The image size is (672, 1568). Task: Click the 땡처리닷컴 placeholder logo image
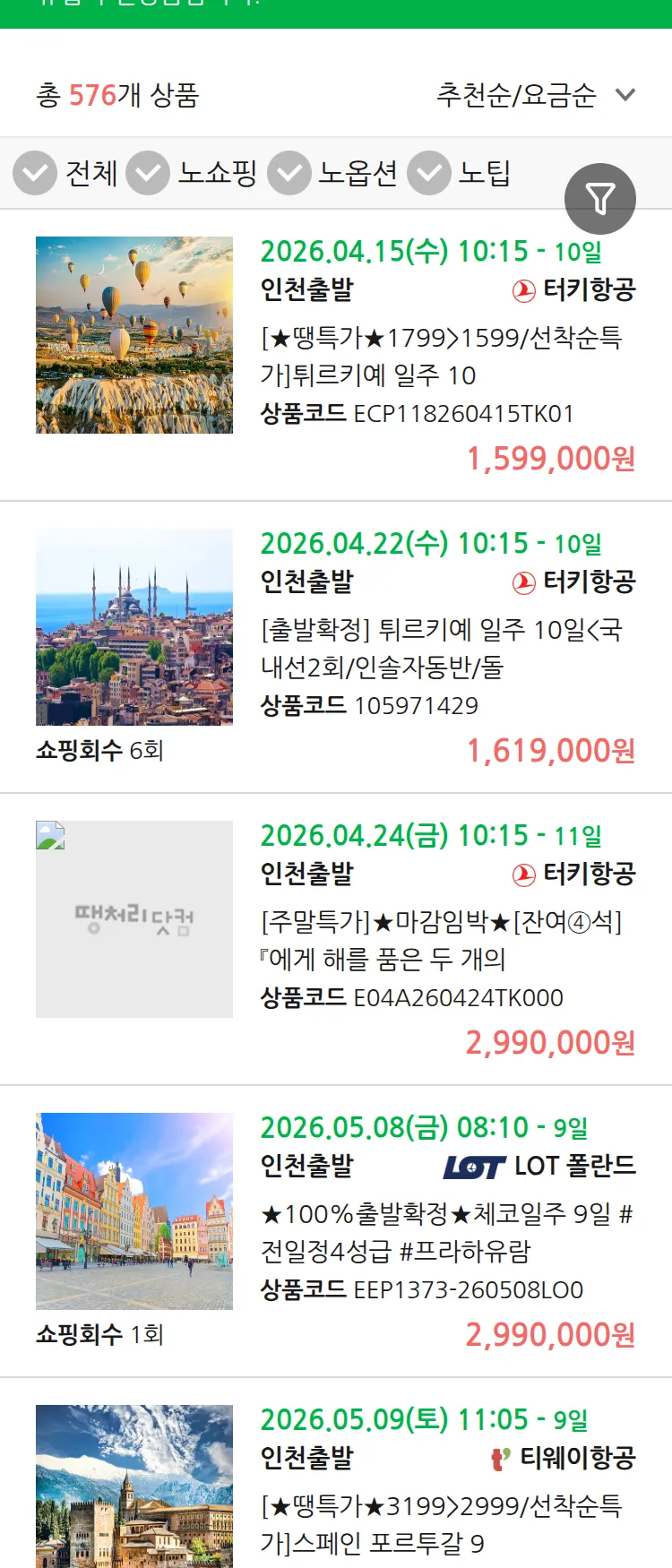pos(134,918)
